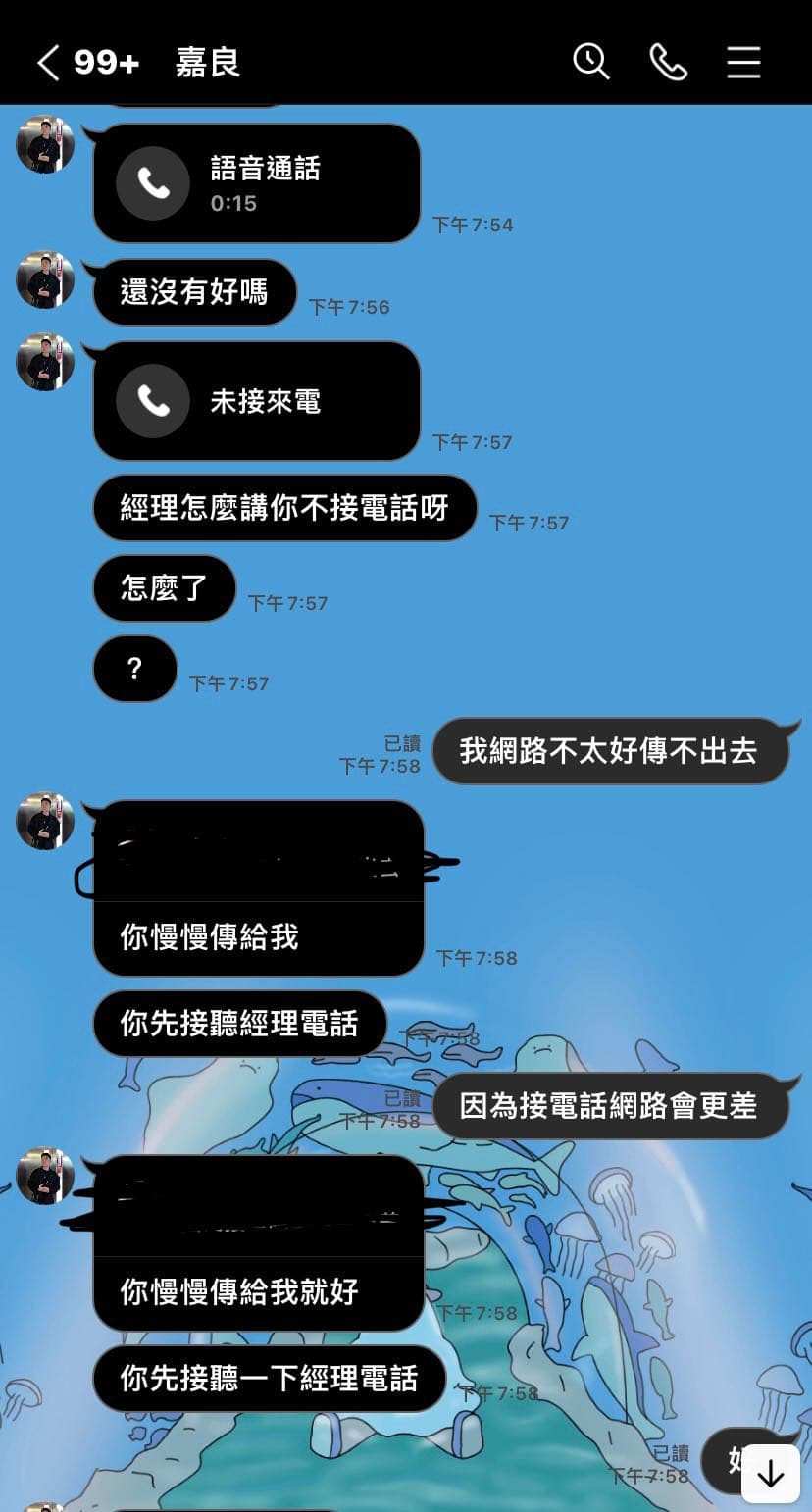This screenshot has width=812, height=1512.
Task: Jump to the latest message arrow
Action: click(771, 1473)
